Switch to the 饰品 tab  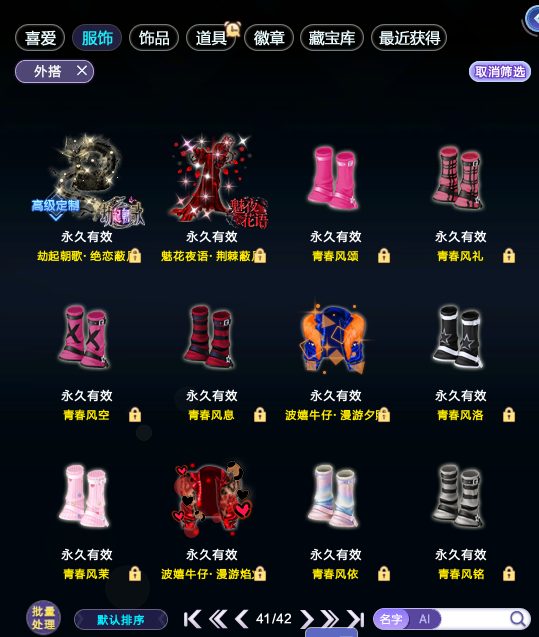tap(154, 38)
